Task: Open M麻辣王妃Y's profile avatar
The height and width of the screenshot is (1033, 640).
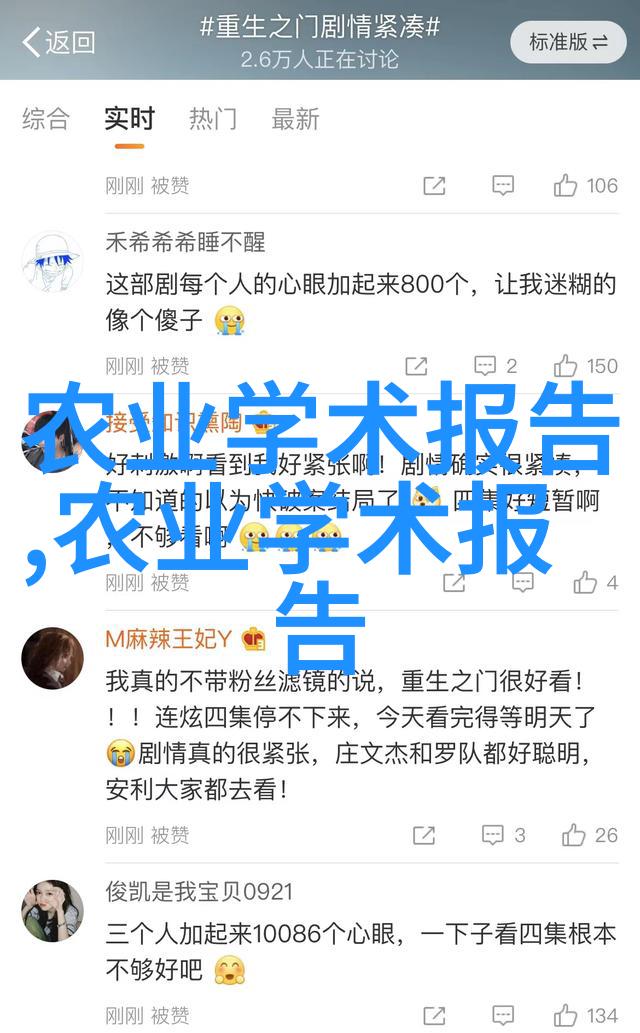Action: click(x=53, y=658)
